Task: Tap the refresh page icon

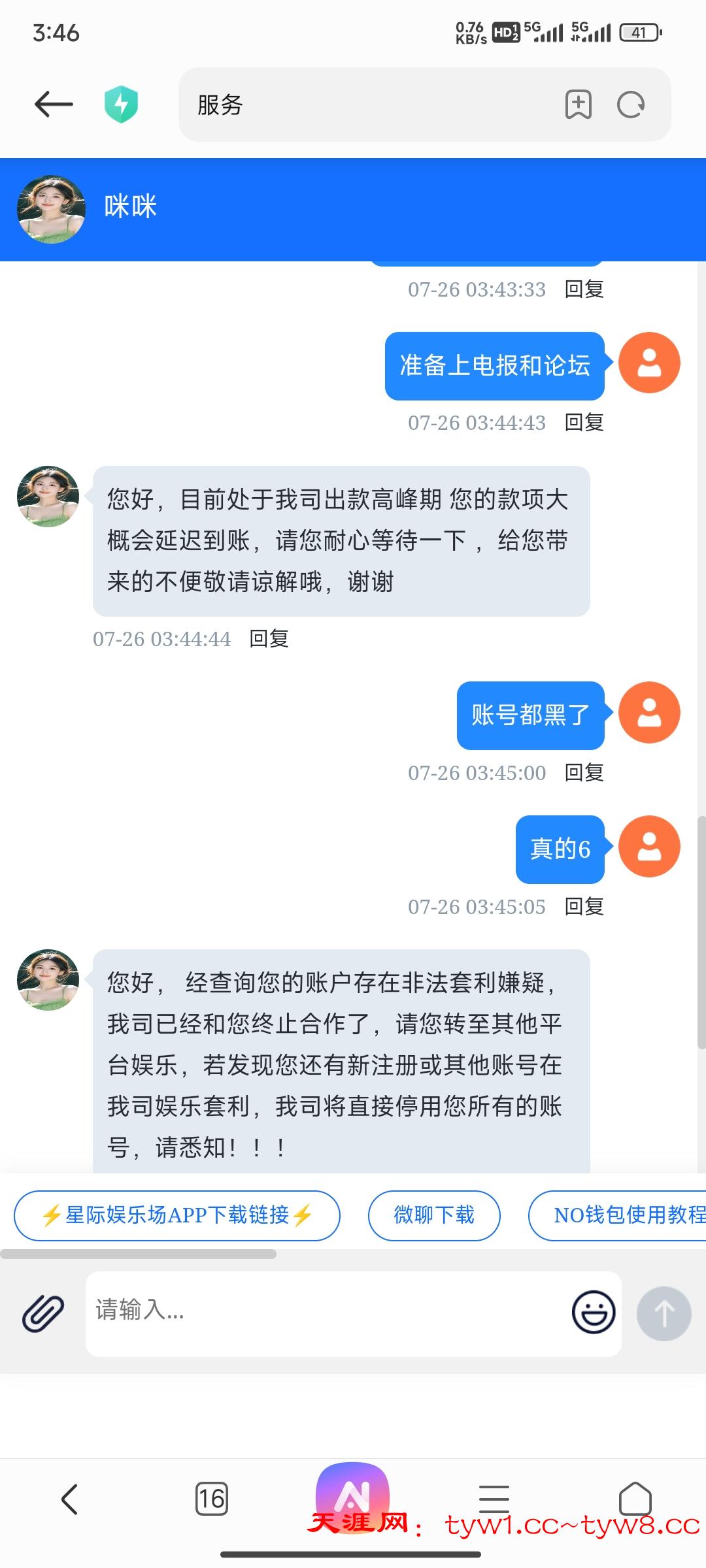Action: pos(629,105)
